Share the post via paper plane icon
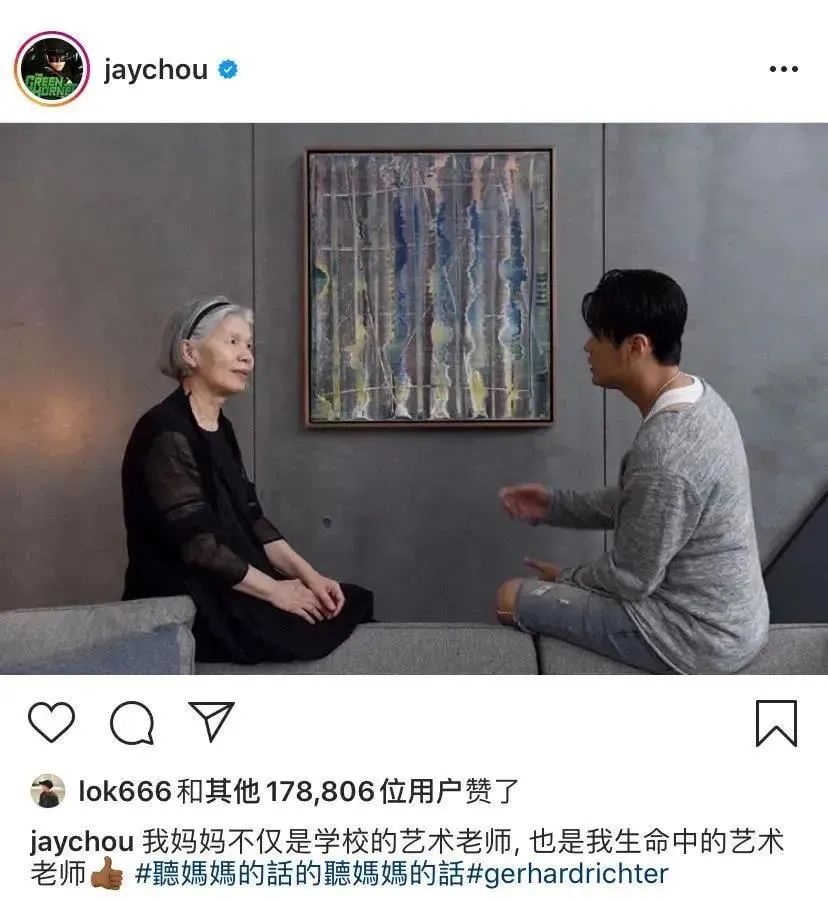 coord(211,722)
